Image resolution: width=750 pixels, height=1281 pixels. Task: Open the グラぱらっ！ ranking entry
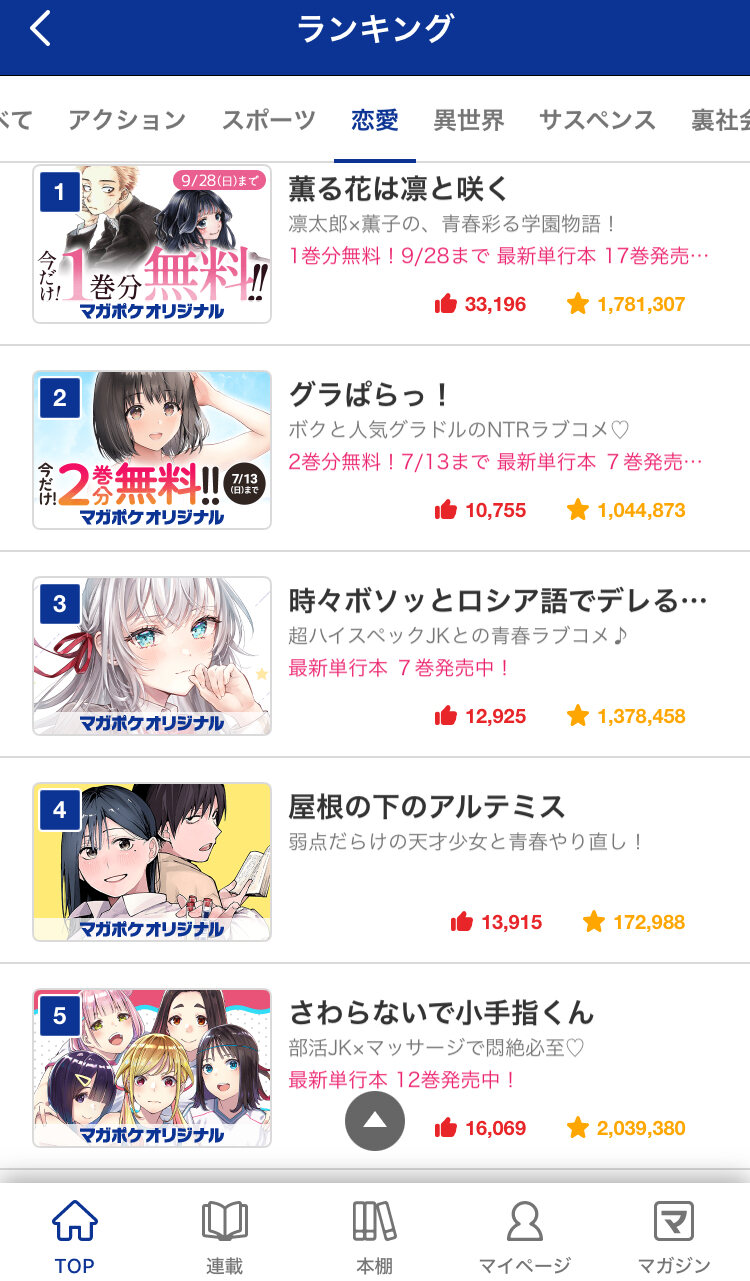tap(370, 393)
